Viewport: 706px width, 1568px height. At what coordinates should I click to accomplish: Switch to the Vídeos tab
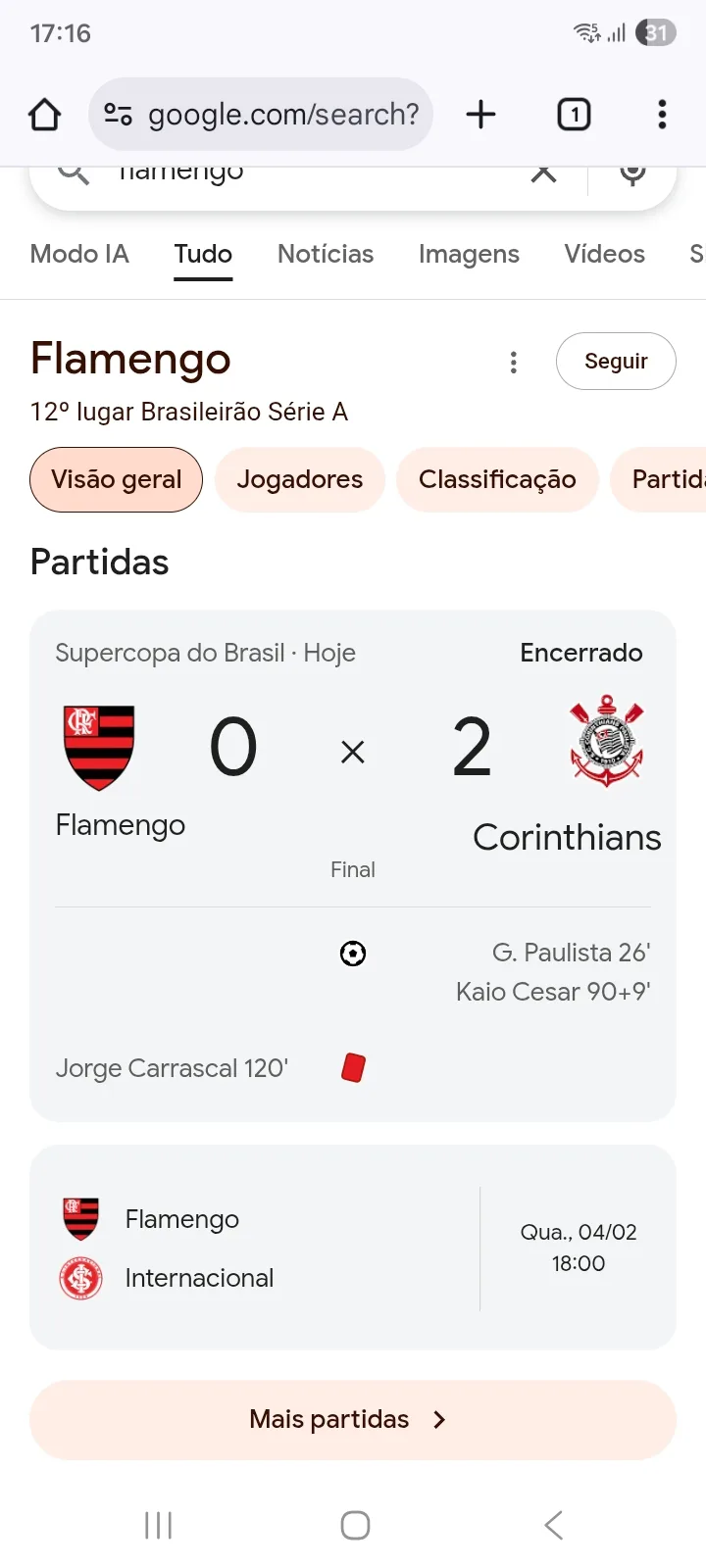[x=604, y=254]
